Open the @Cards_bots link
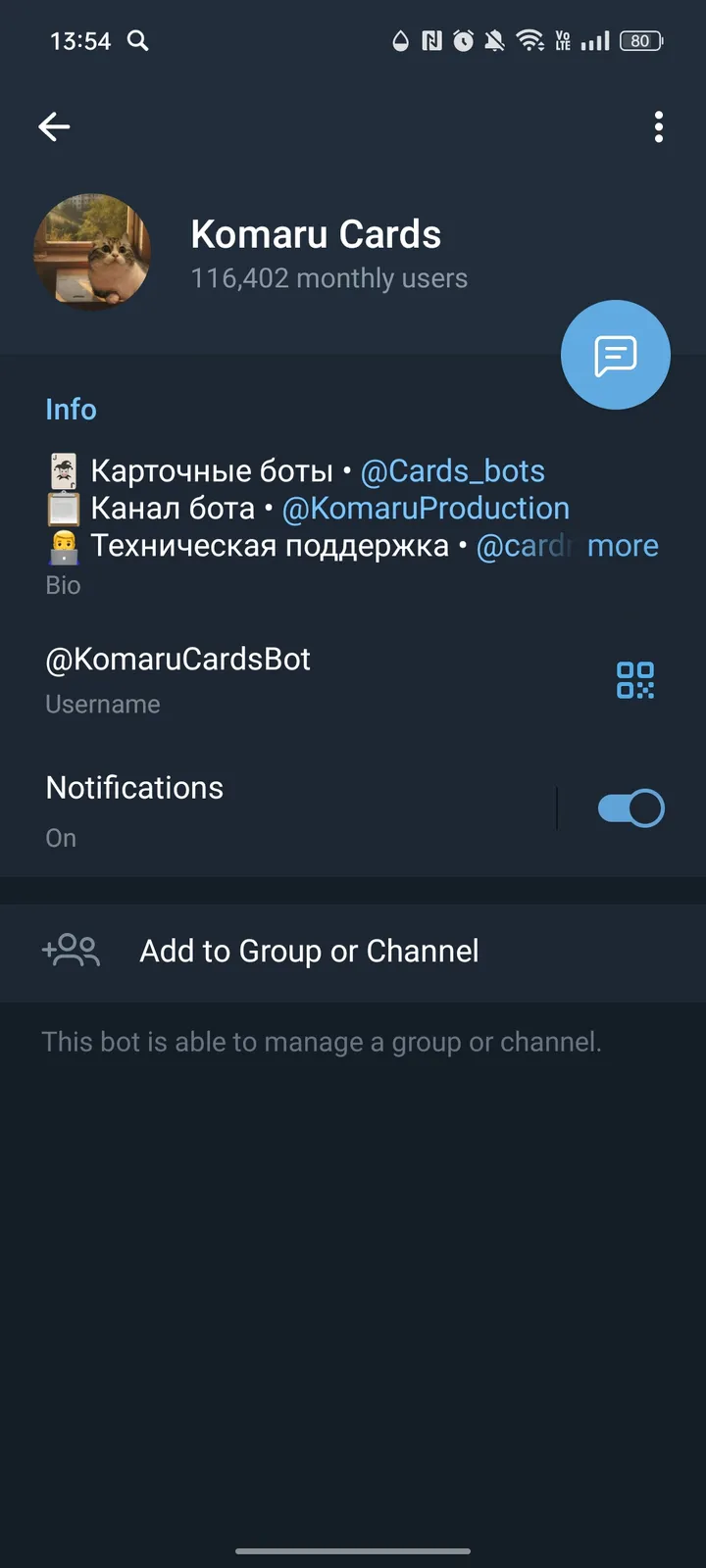706x1568 pixels. click(x=453, y=470)
